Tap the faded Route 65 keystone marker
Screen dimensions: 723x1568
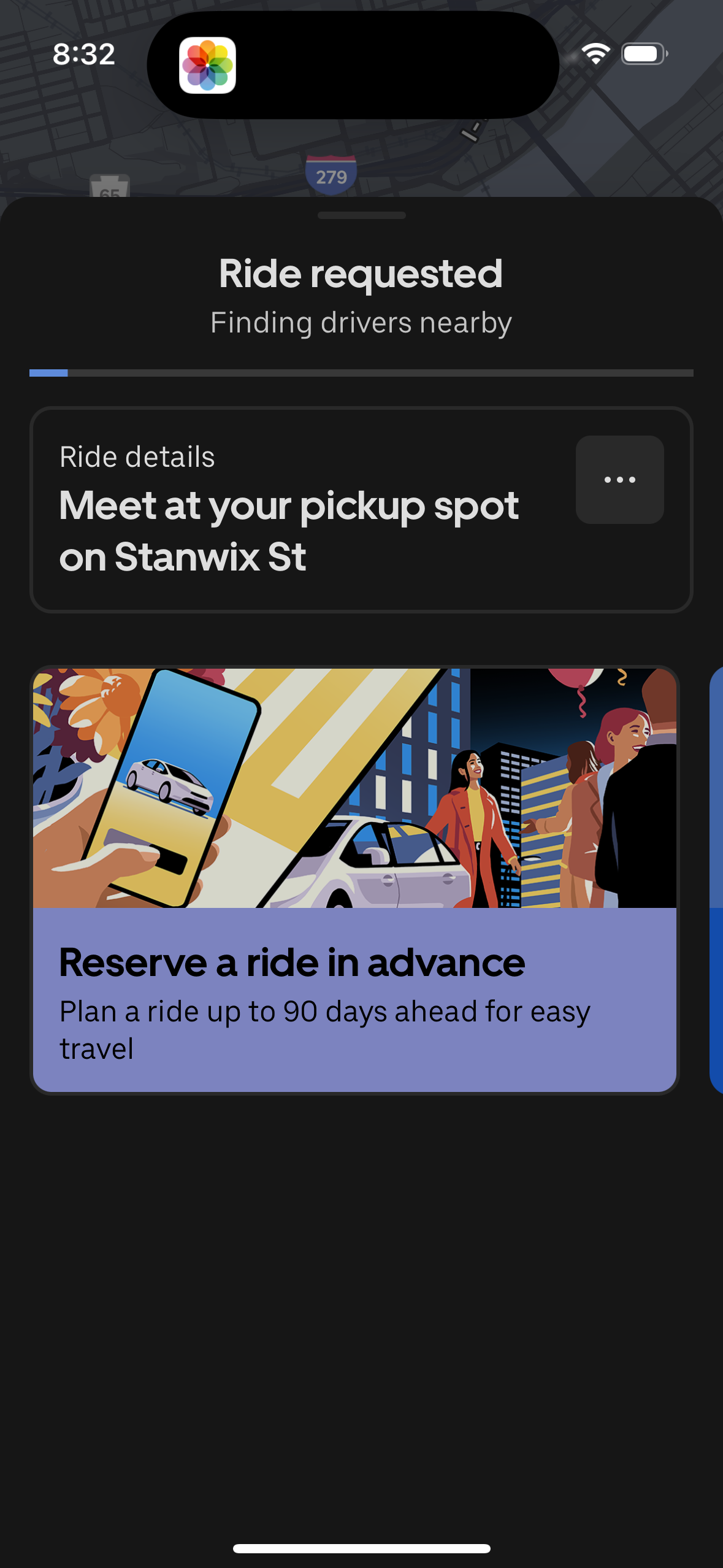click(x=109, y=186)
